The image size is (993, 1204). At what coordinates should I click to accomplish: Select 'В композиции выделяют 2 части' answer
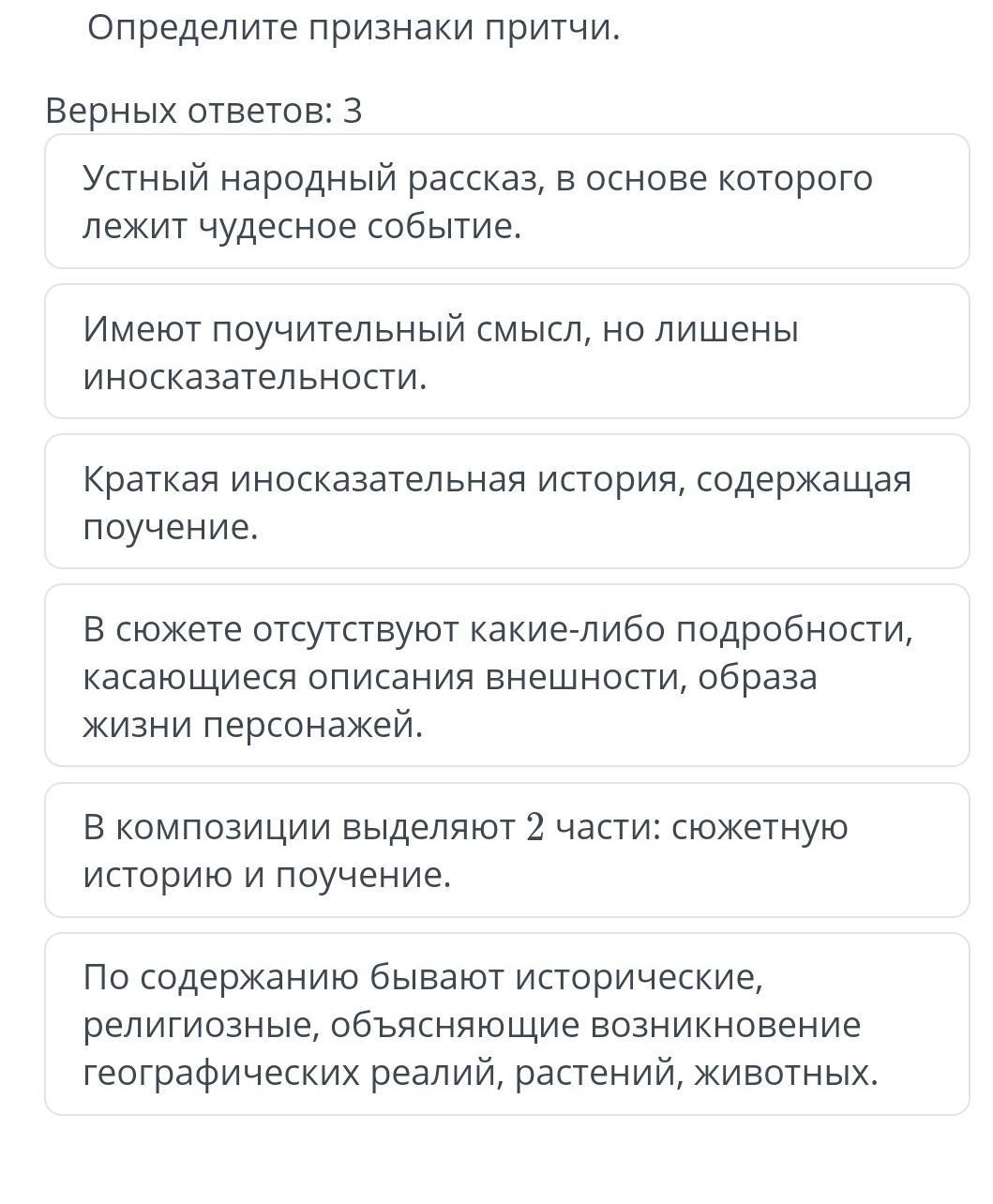(507, 850)
